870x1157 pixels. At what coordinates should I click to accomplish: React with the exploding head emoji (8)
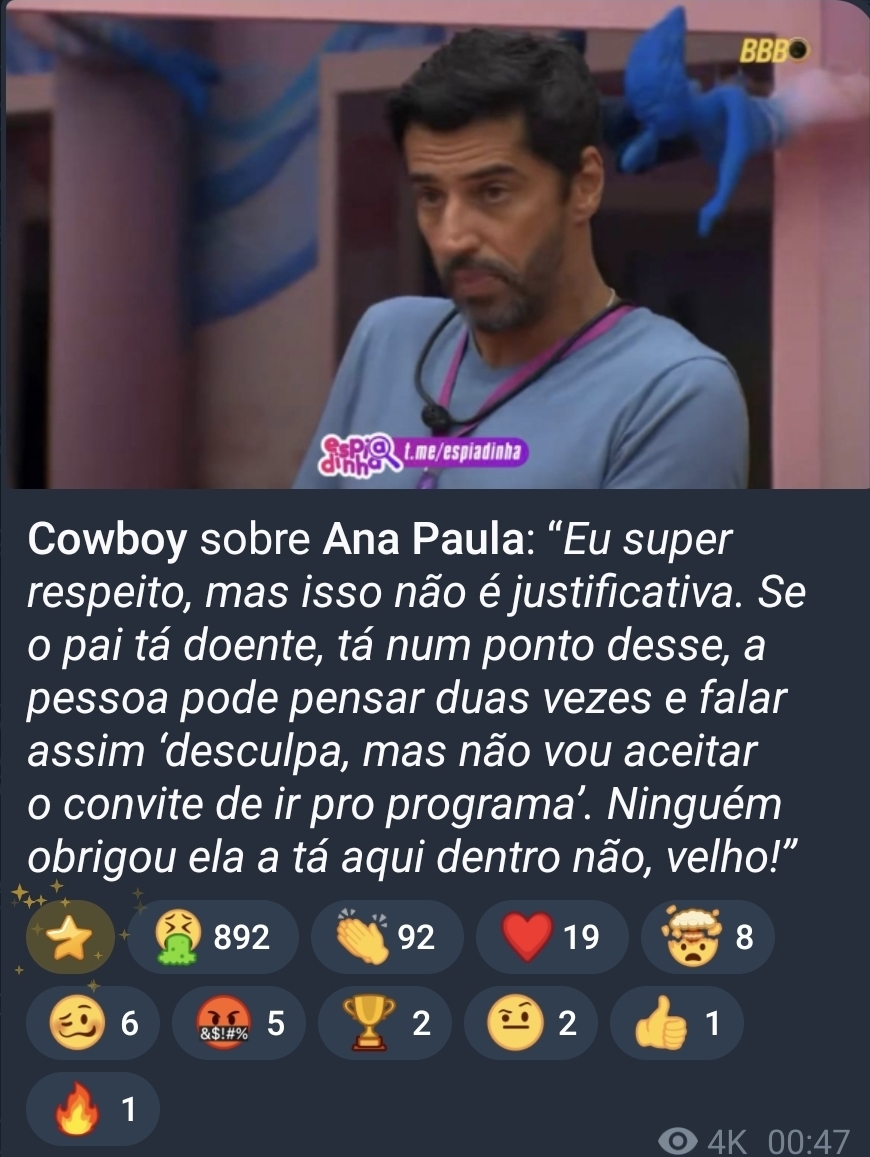pos(706,937)
